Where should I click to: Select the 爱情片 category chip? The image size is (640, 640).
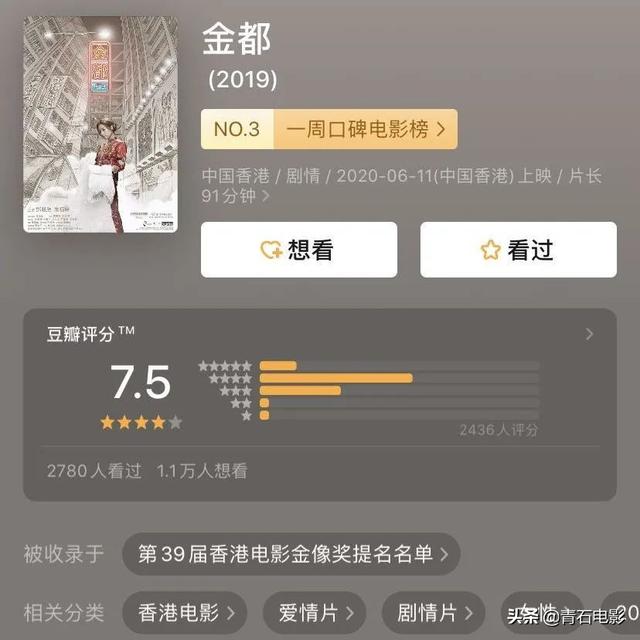click(x=314, y=611)
